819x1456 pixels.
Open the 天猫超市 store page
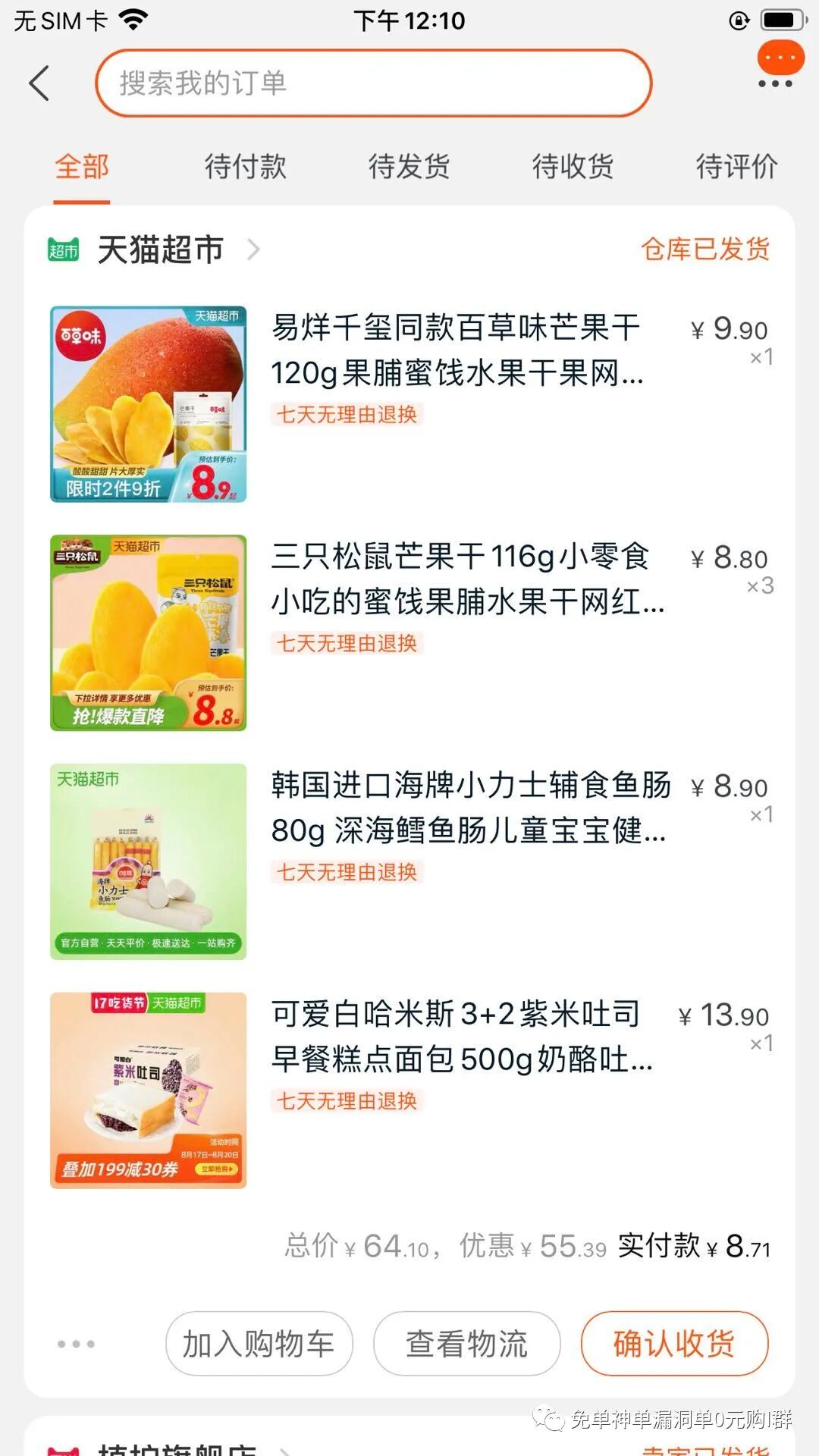click(x=161, y=249)
